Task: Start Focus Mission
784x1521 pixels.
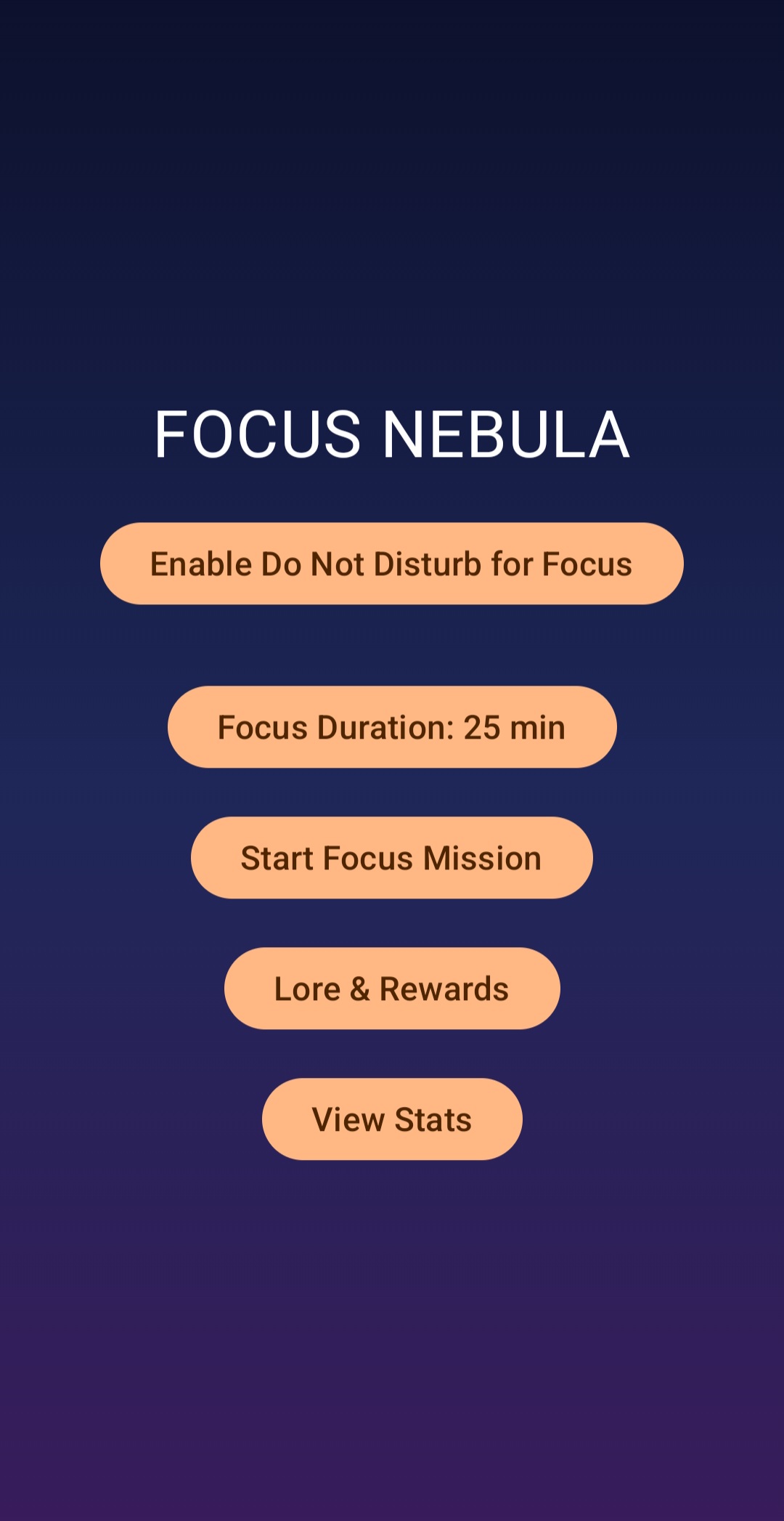Action: pos(391,858)
